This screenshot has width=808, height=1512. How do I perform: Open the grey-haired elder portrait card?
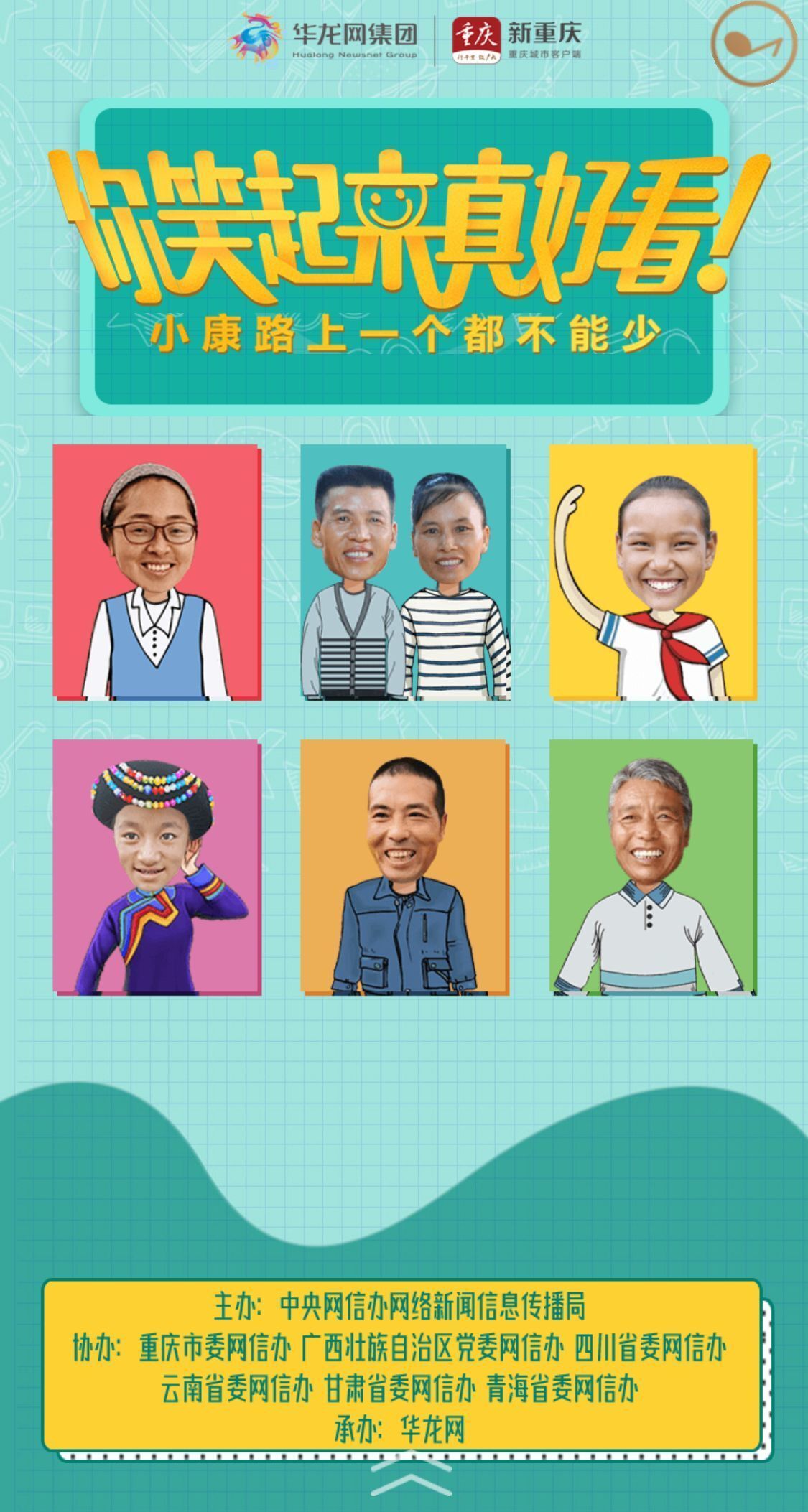tap(653, 867)
